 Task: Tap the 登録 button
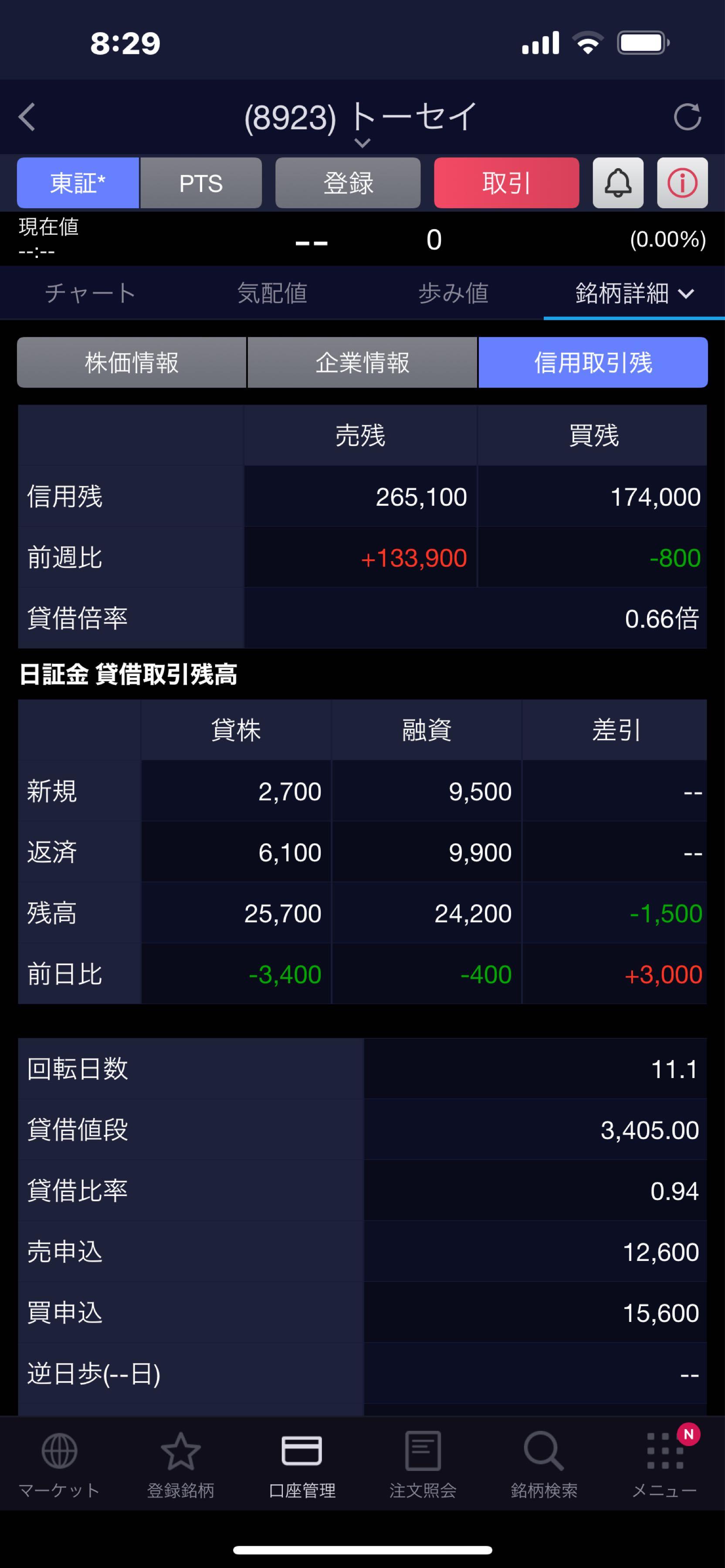pyautogui.click(x=348, y=183)
